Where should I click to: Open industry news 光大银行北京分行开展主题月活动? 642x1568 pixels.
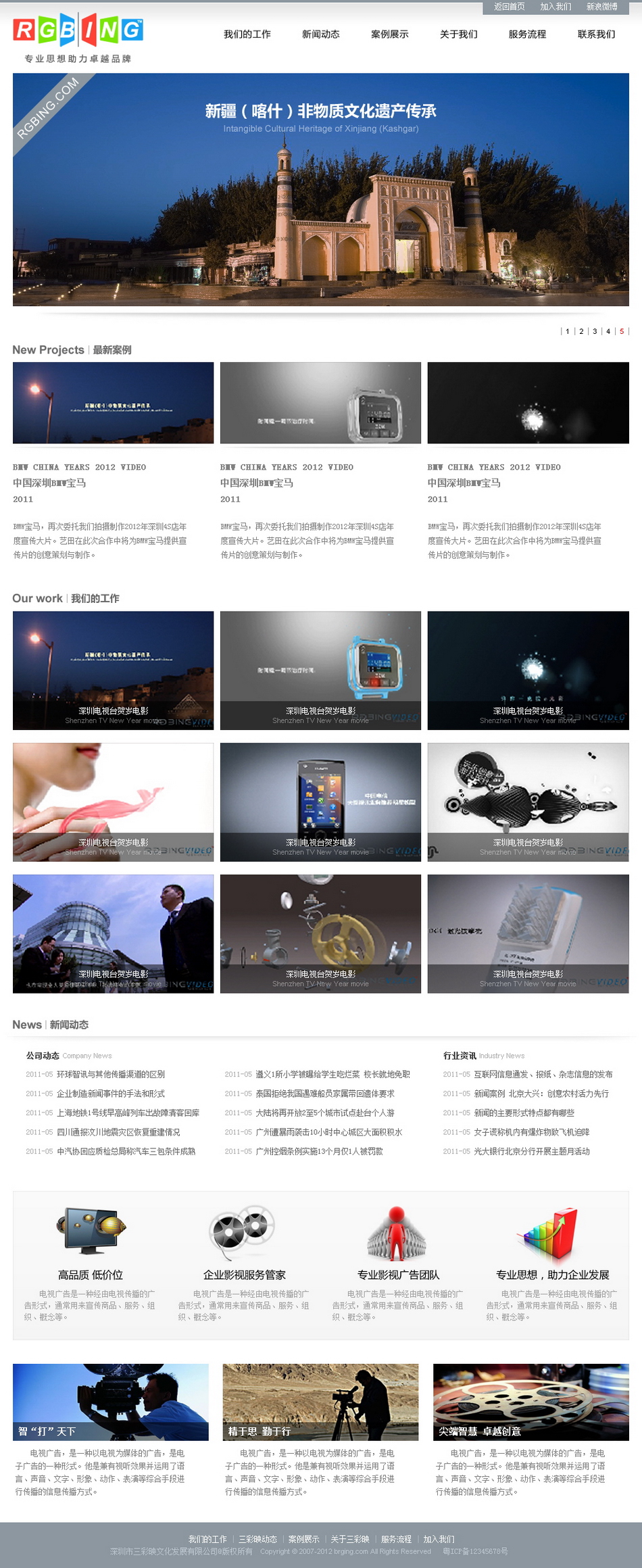(x=531, y=1151)
